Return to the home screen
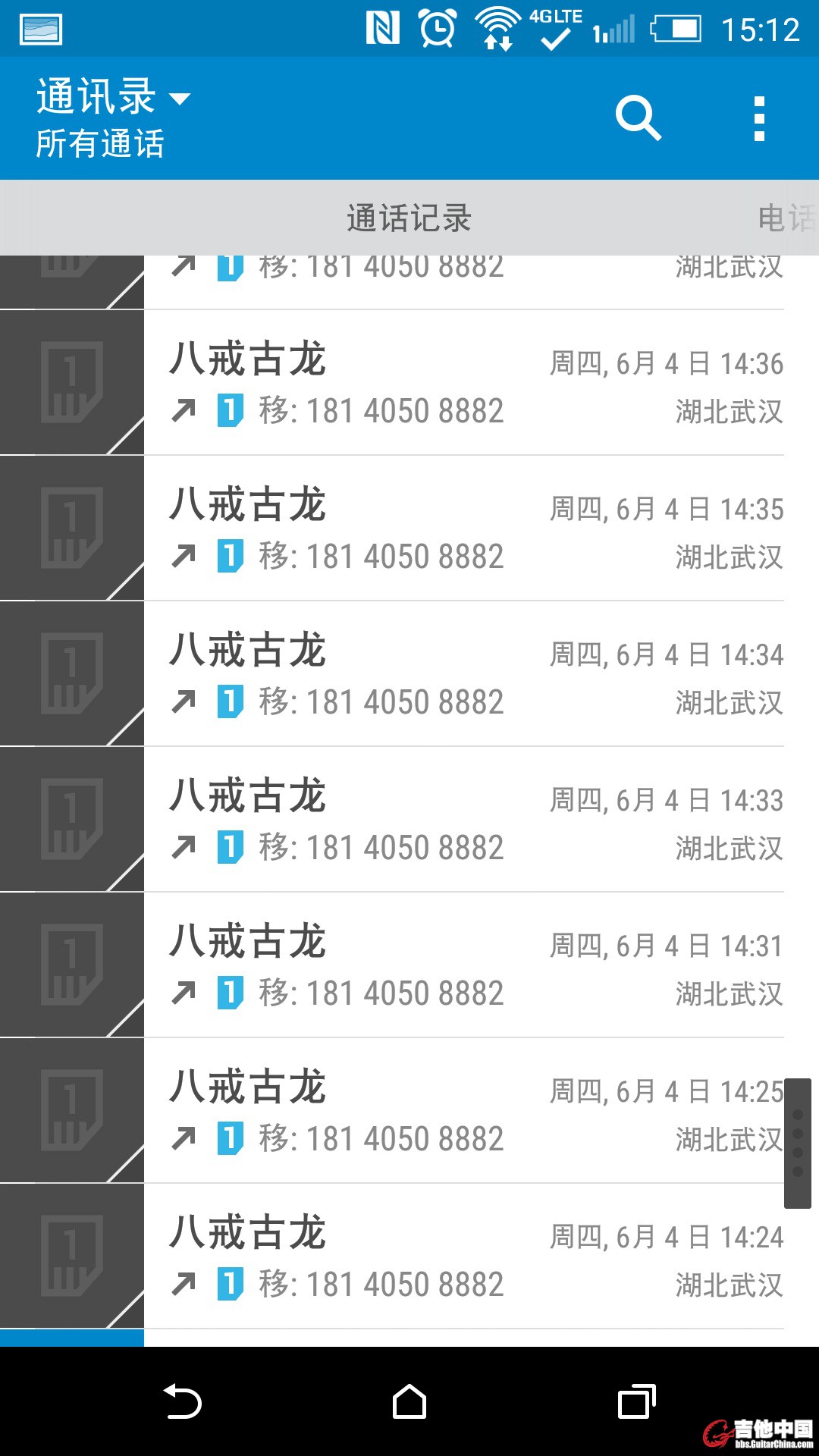 pyautogui.click(x=409, y=1401)
